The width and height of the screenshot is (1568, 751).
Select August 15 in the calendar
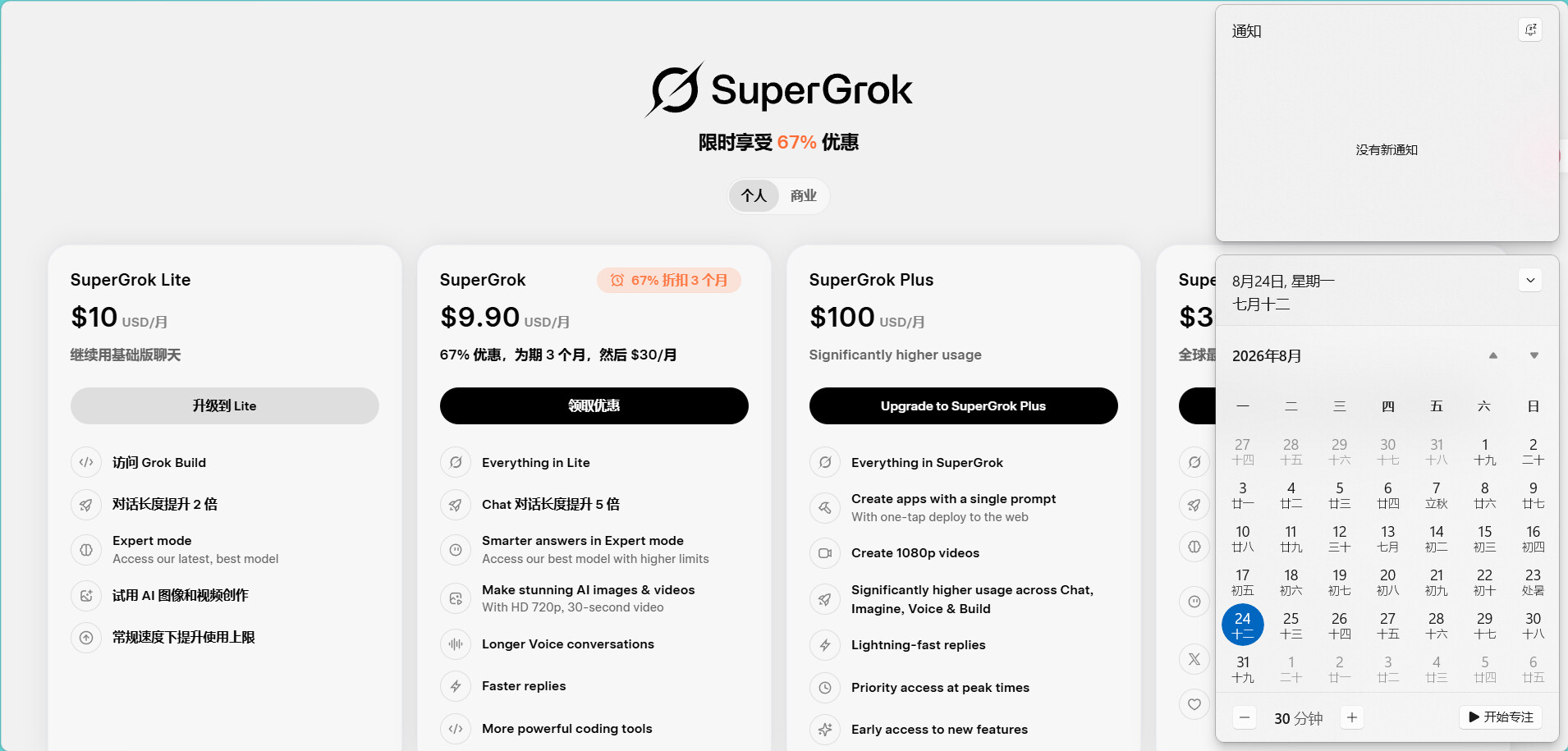pyautogui.click(x=1485, y=538)
